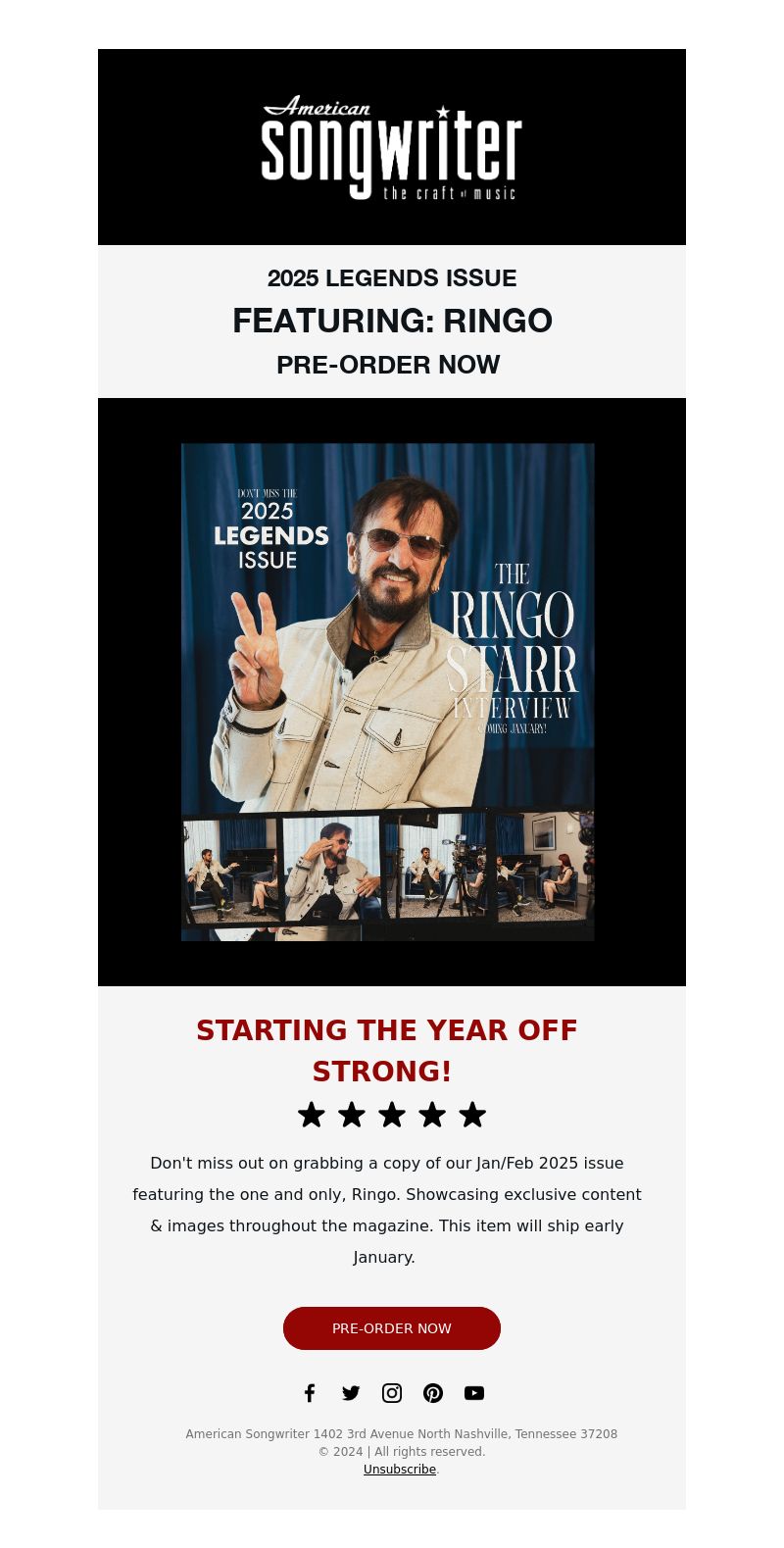
Task: Tap the Unsubscribe link
Action: tap(400, 1470)
